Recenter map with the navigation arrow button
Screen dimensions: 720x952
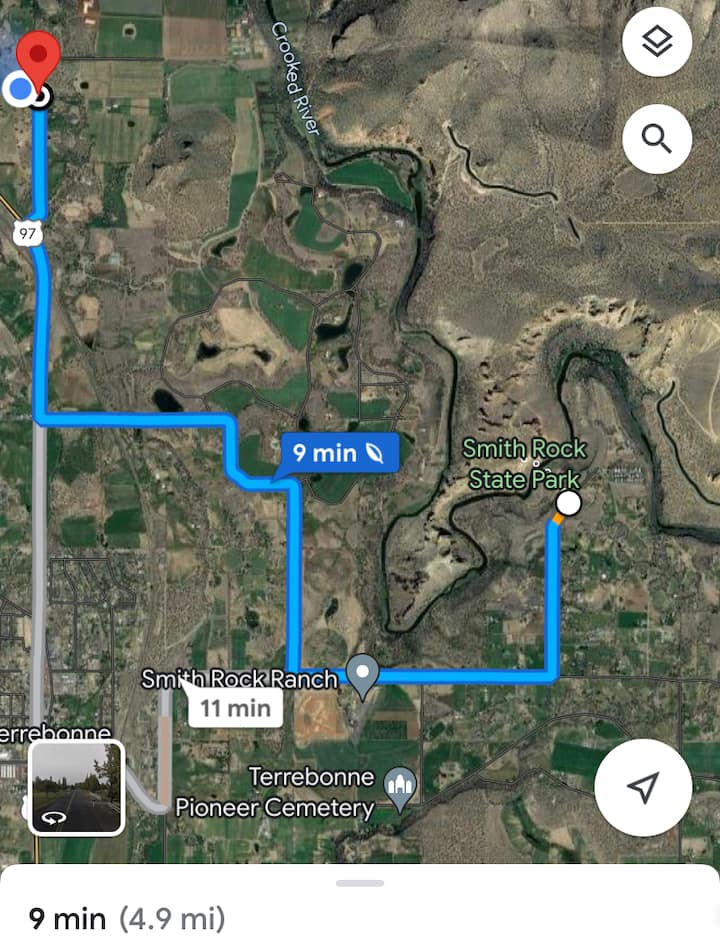tap(643, 787)
